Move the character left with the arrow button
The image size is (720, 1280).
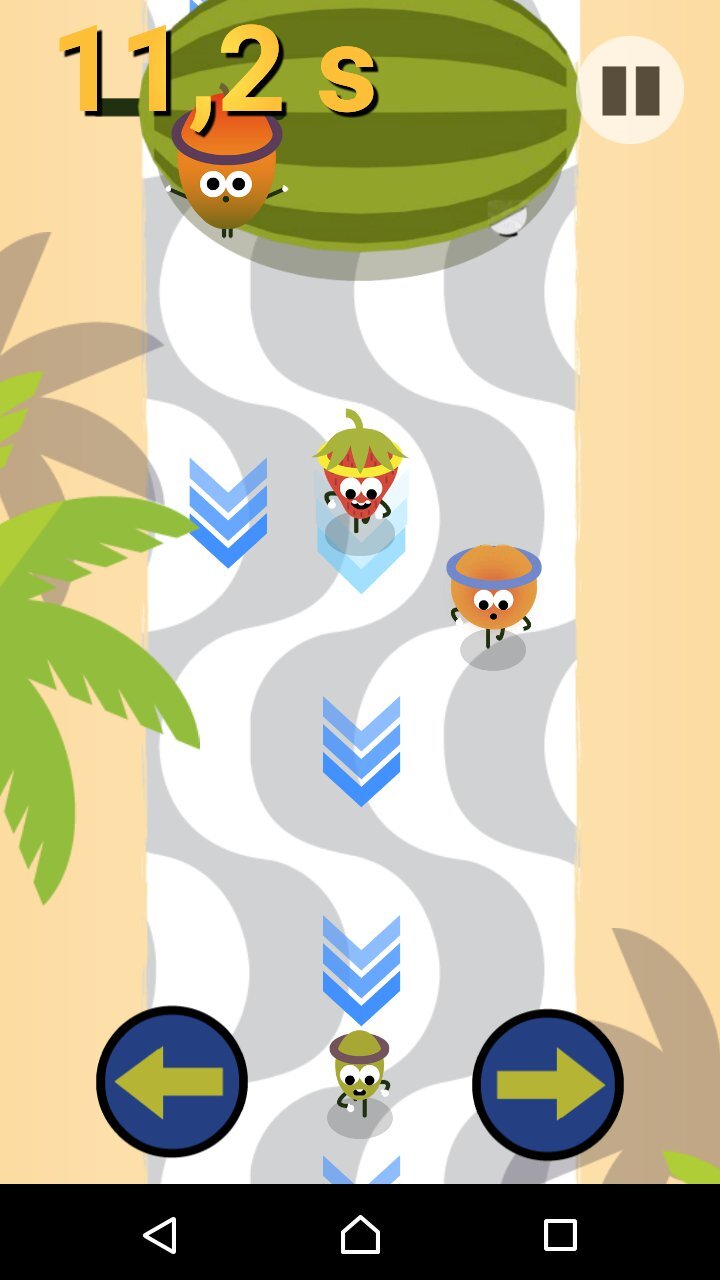pos(172,1081)
